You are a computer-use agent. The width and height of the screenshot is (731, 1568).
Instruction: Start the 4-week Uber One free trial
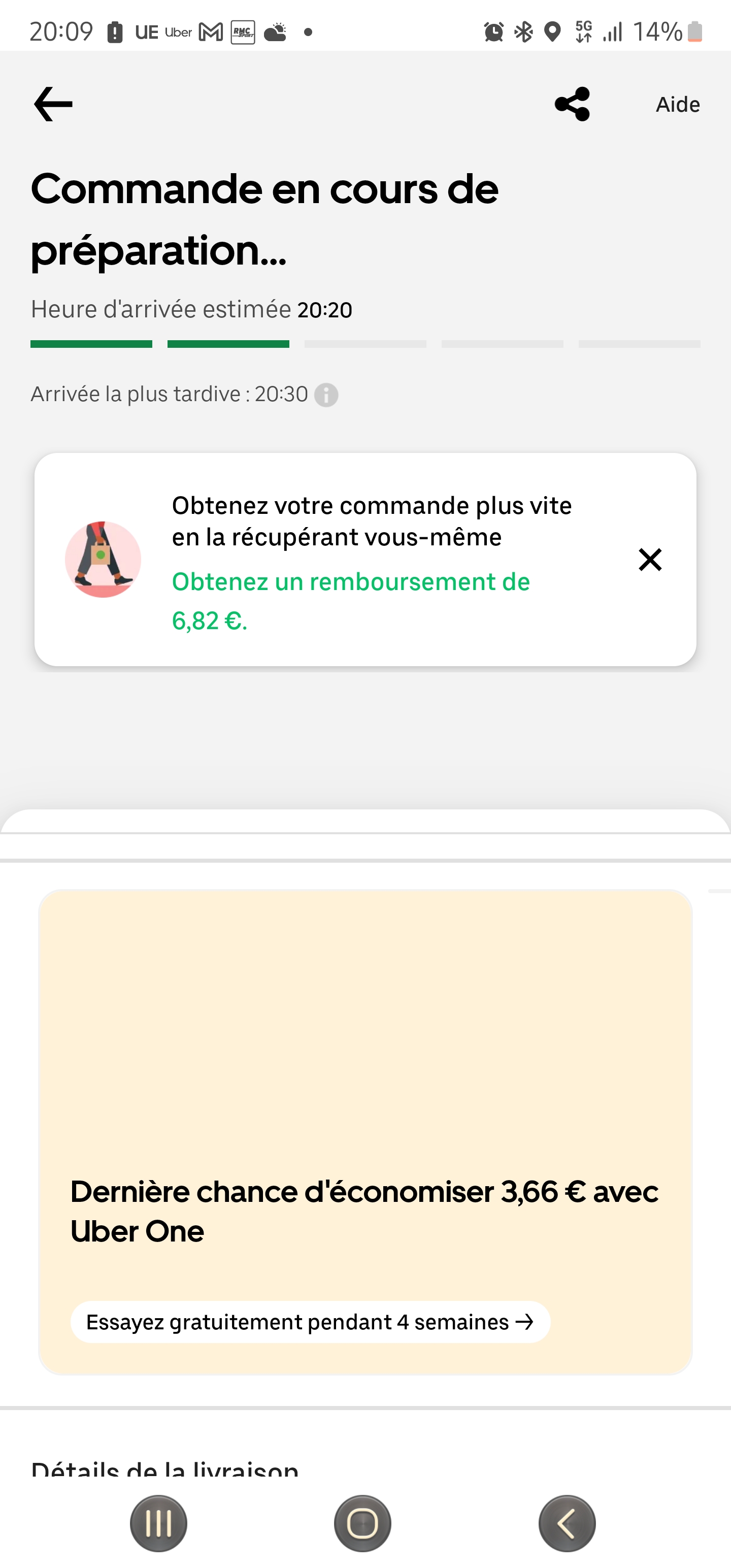310,1322
